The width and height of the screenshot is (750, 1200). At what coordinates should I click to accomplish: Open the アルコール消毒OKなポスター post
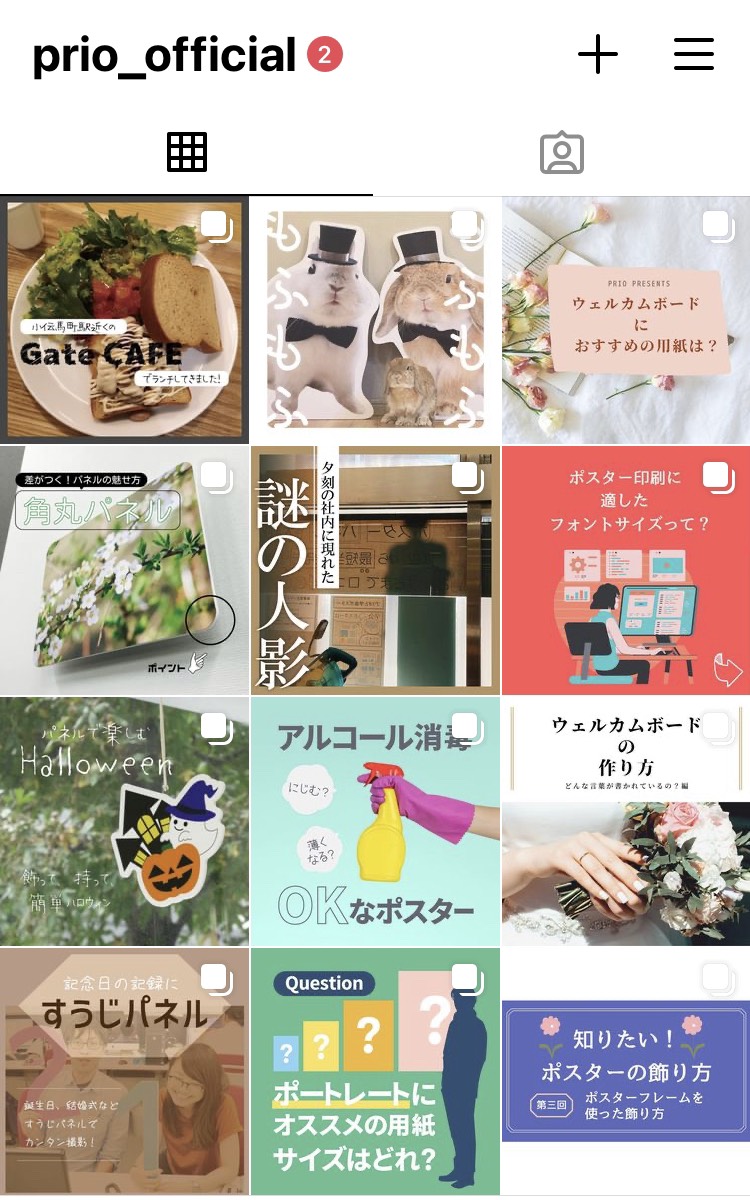[375, 821]
